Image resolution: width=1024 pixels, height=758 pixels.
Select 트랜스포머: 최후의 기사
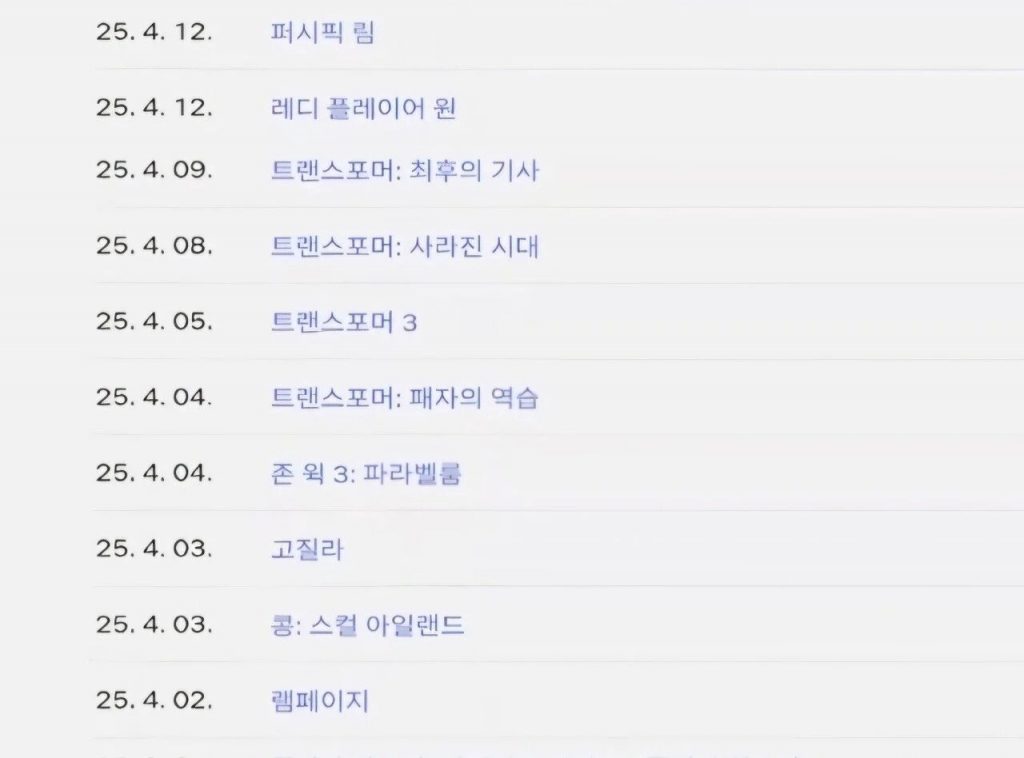coord(404,170)
